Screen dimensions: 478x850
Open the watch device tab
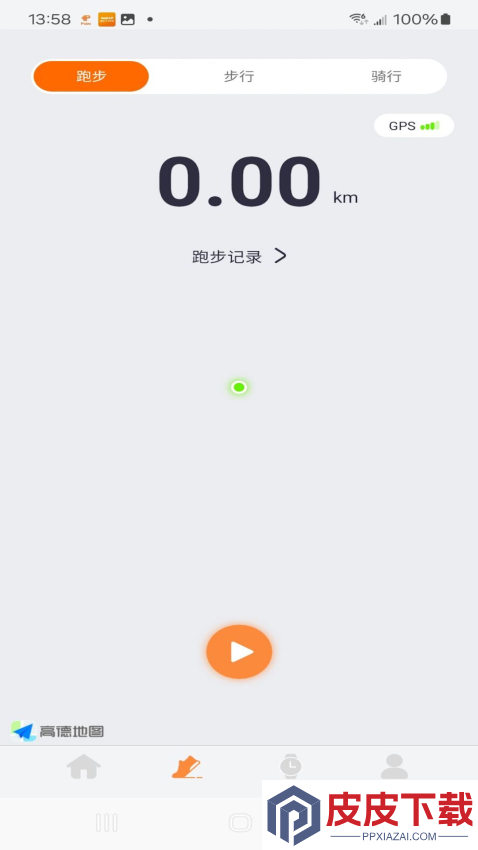290,766
